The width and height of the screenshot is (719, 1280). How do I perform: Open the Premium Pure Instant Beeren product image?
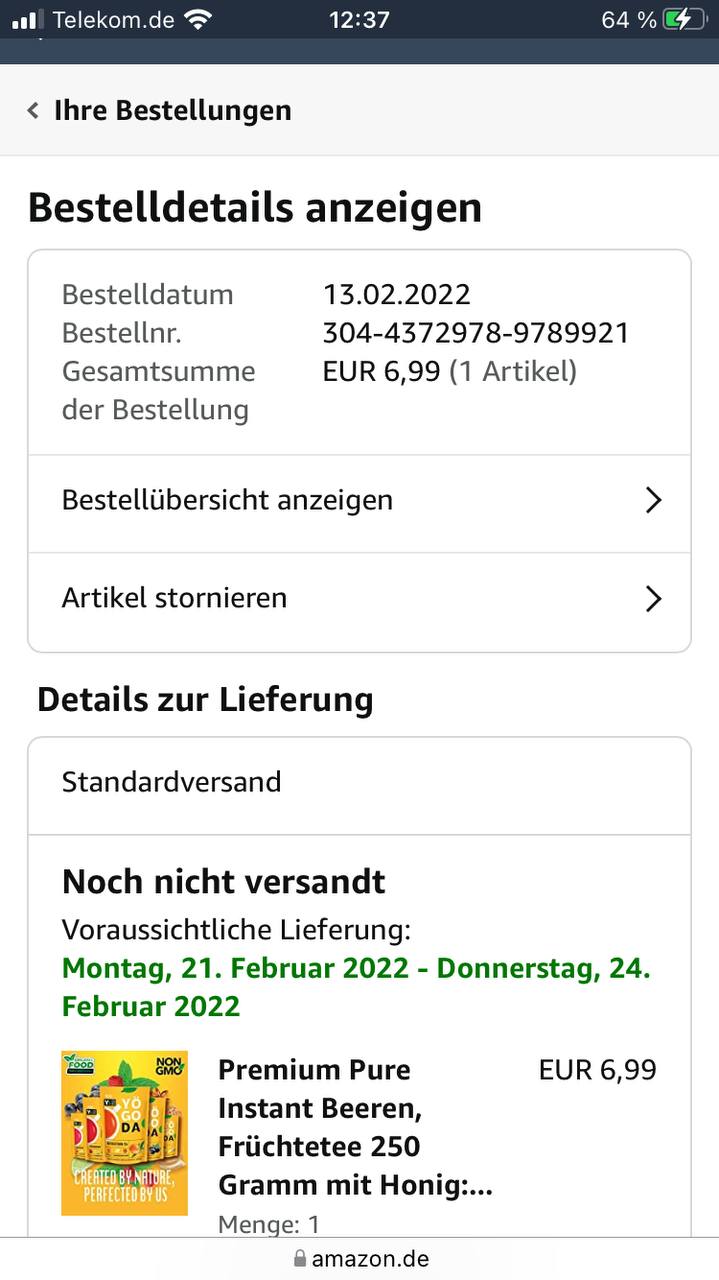pos(124,1132)
